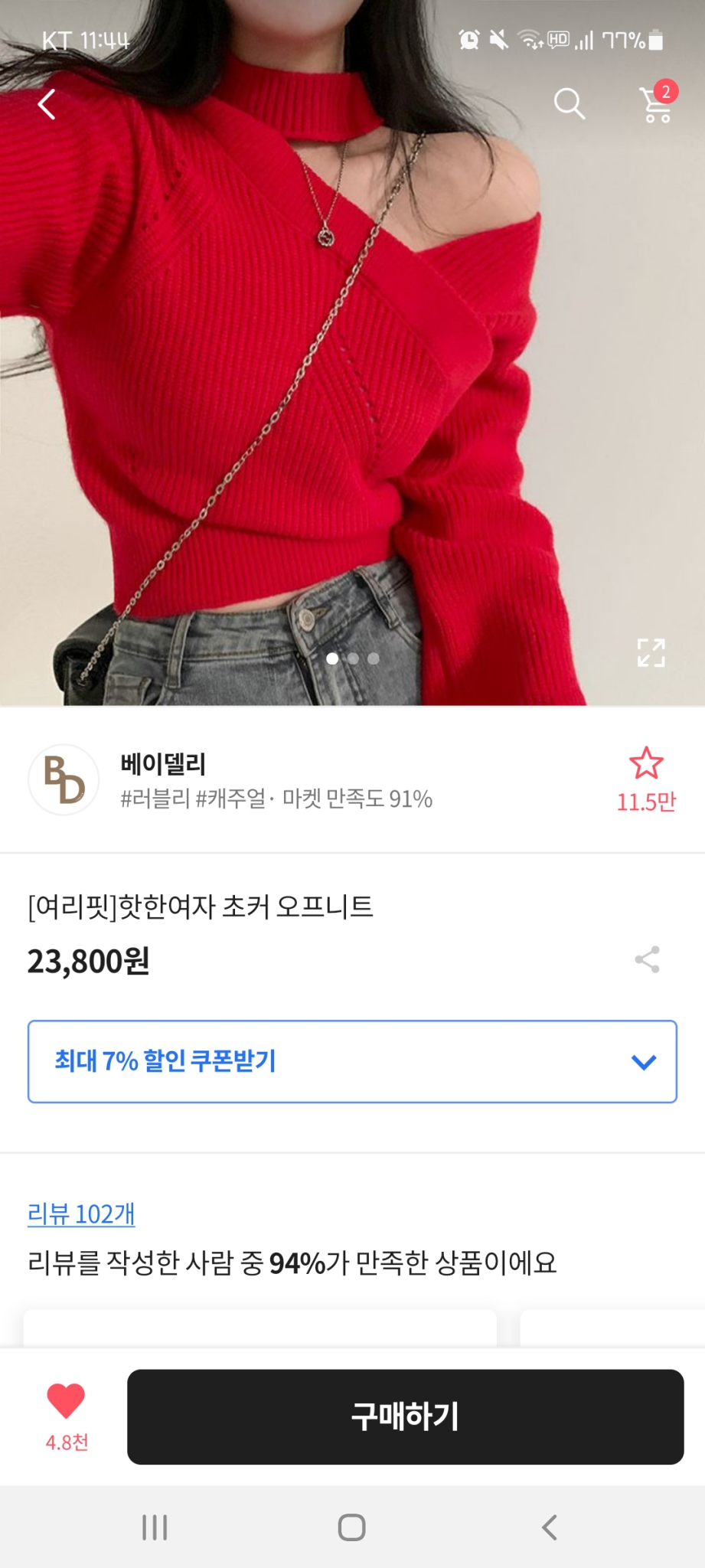The width and height of the screenshot is (705, 1568).
Task: Favorite the store showing 11.5만 followers
Action: point(647,763)
